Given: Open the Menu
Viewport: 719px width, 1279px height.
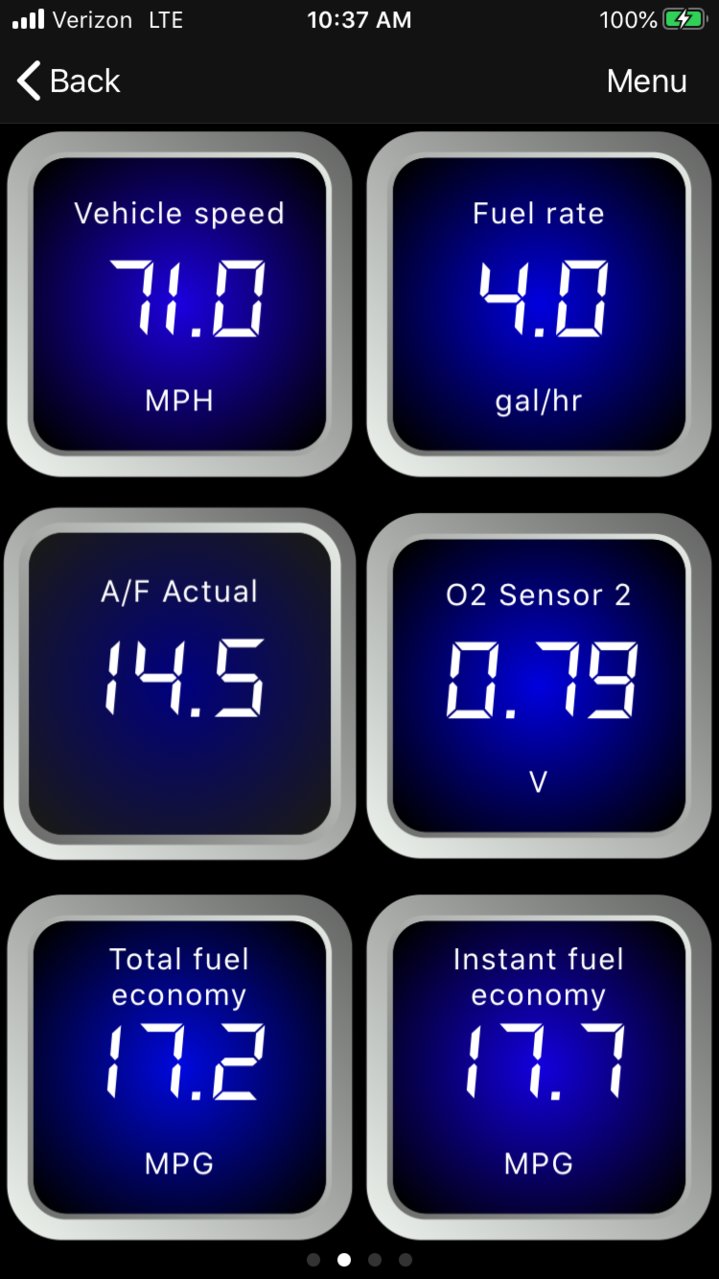Looking at the screenshot, I should coord(646,81).
